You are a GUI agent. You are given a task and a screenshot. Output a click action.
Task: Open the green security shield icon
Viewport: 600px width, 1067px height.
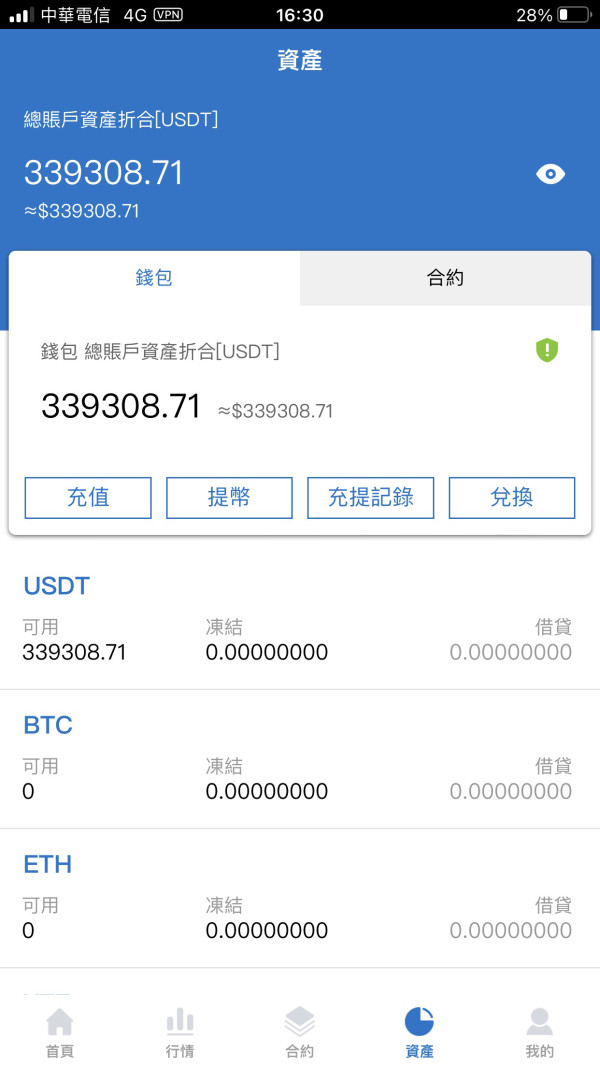point(547,350)
